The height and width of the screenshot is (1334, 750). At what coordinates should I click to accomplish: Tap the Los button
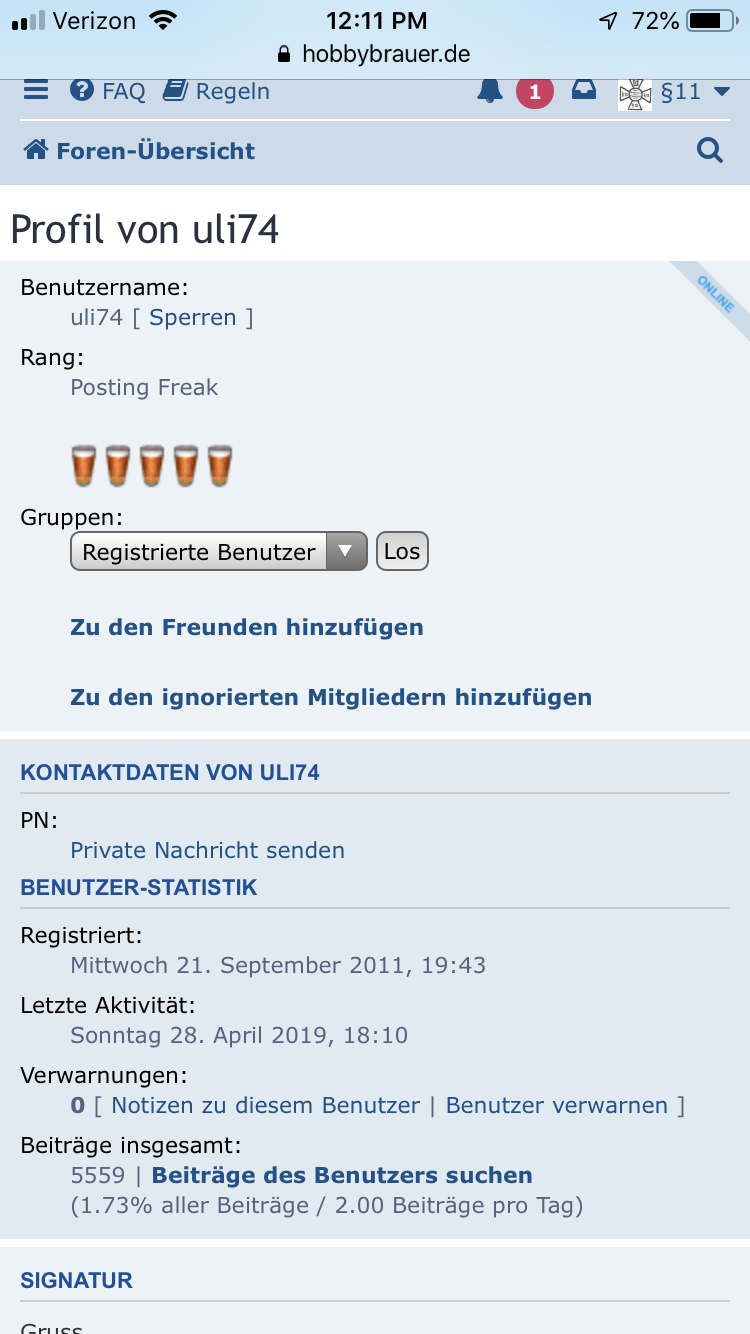pos(402,552)
